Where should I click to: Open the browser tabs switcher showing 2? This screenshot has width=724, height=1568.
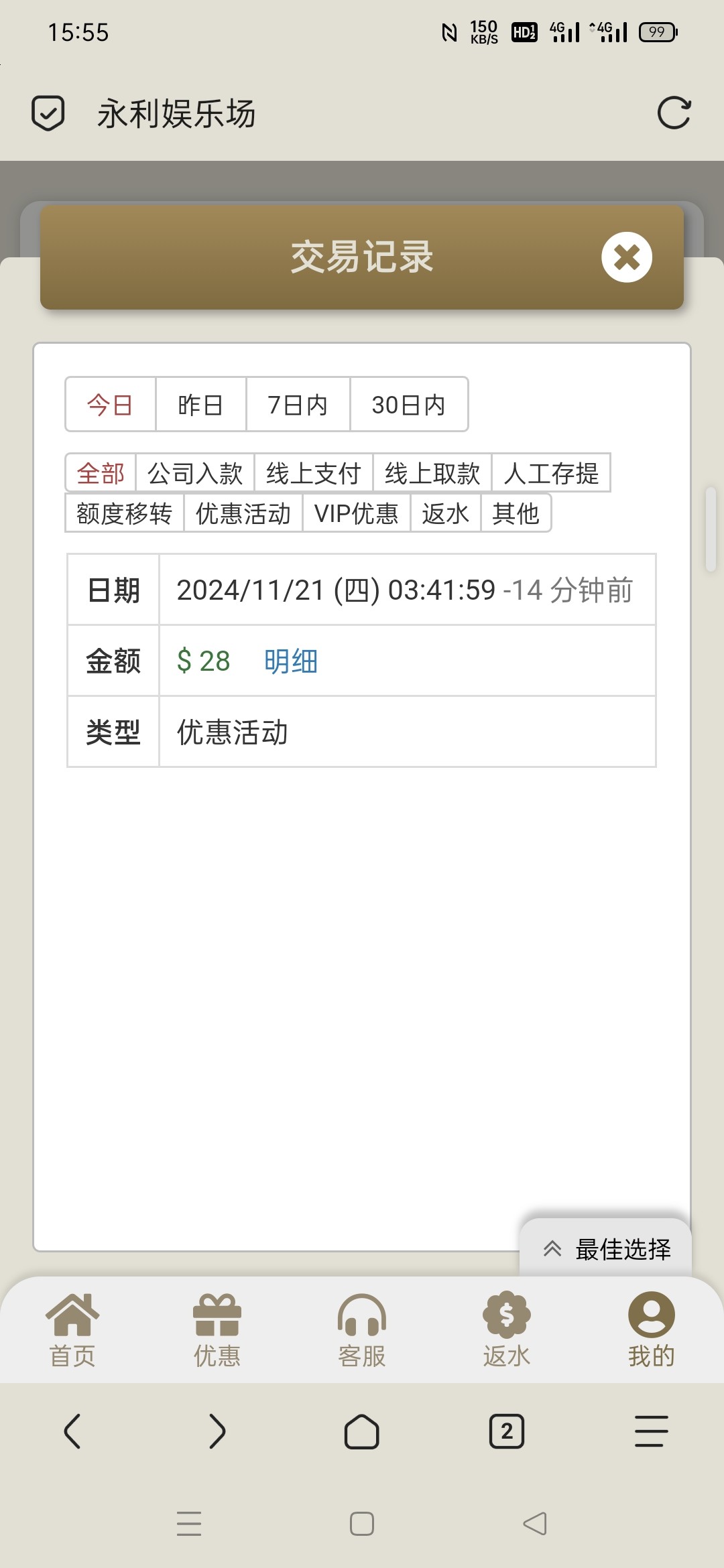[507, 1431]
